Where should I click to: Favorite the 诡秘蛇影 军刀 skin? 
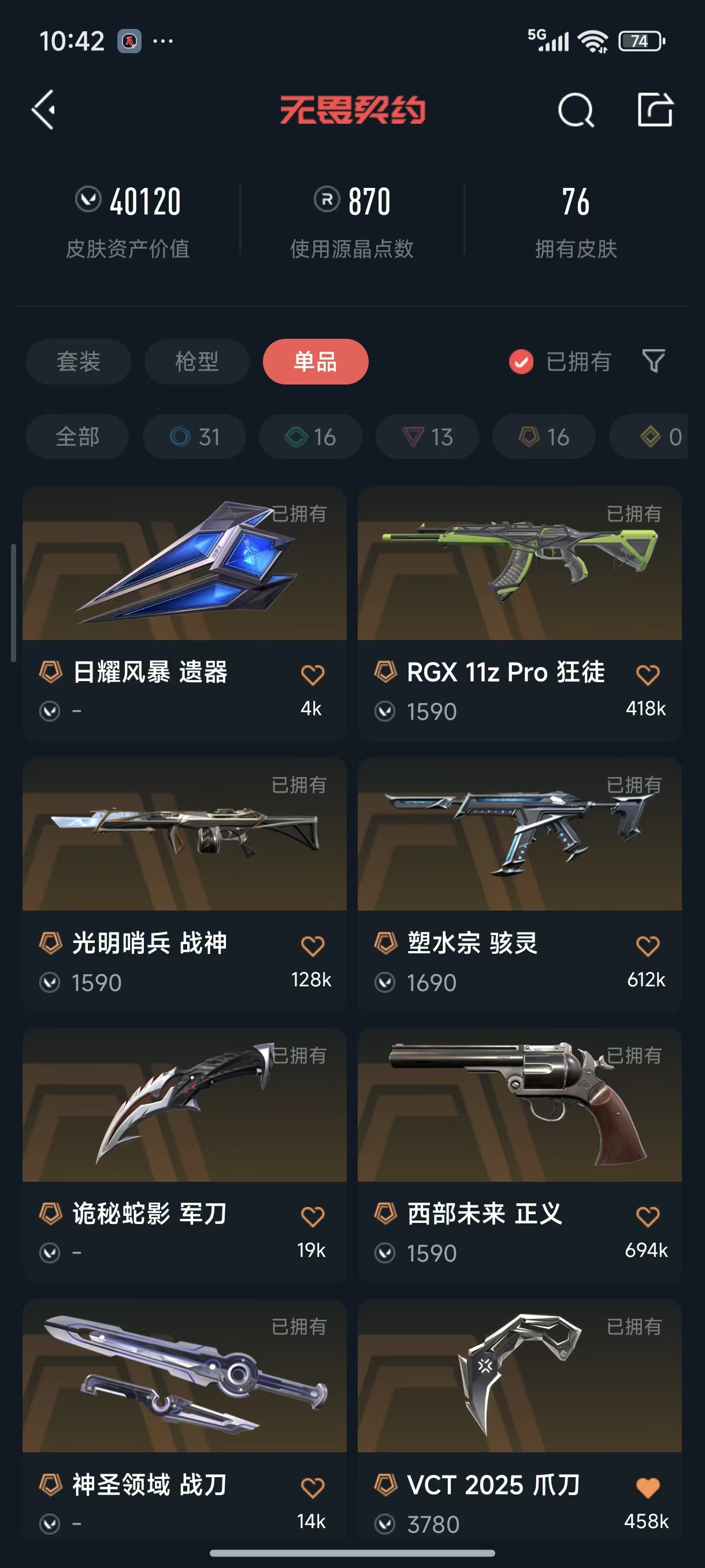coord(313,1217)
